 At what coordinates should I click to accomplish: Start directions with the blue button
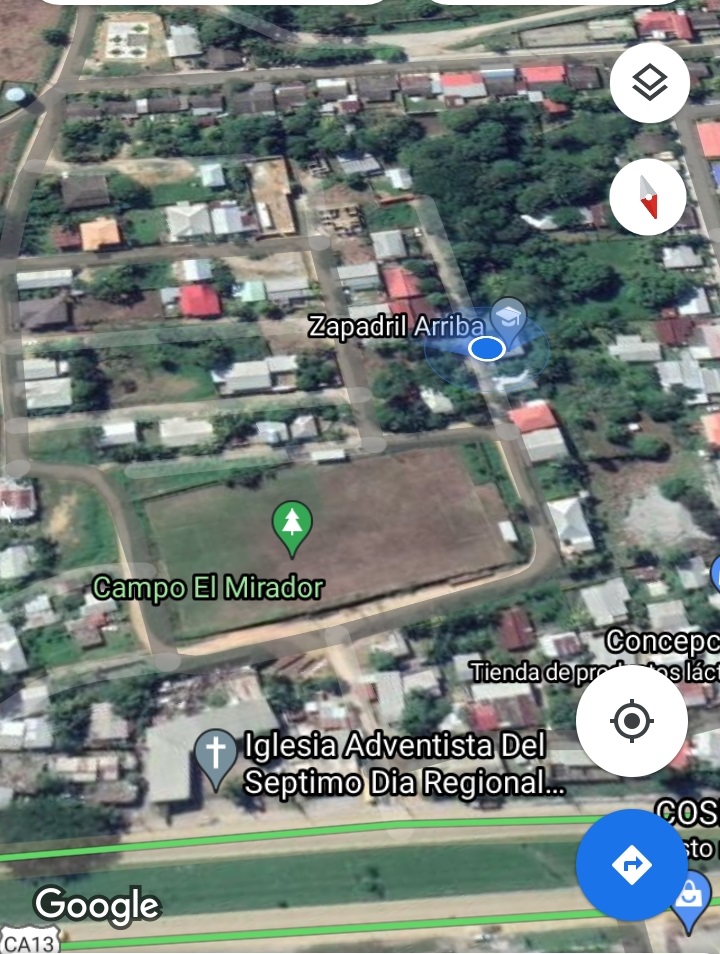(631, 864)
